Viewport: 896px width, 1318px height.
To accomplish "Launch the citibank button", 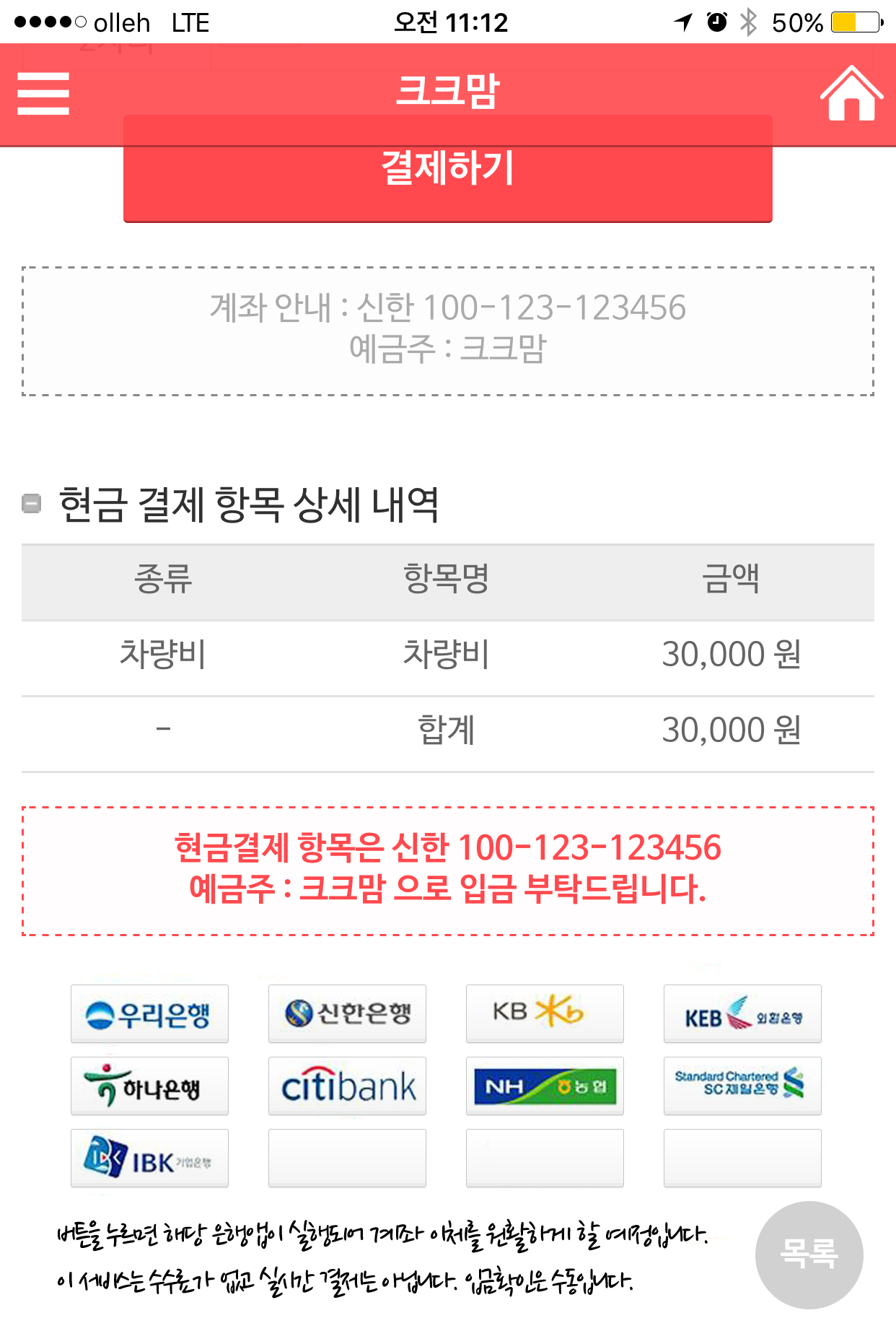I will pos(347,1086).
